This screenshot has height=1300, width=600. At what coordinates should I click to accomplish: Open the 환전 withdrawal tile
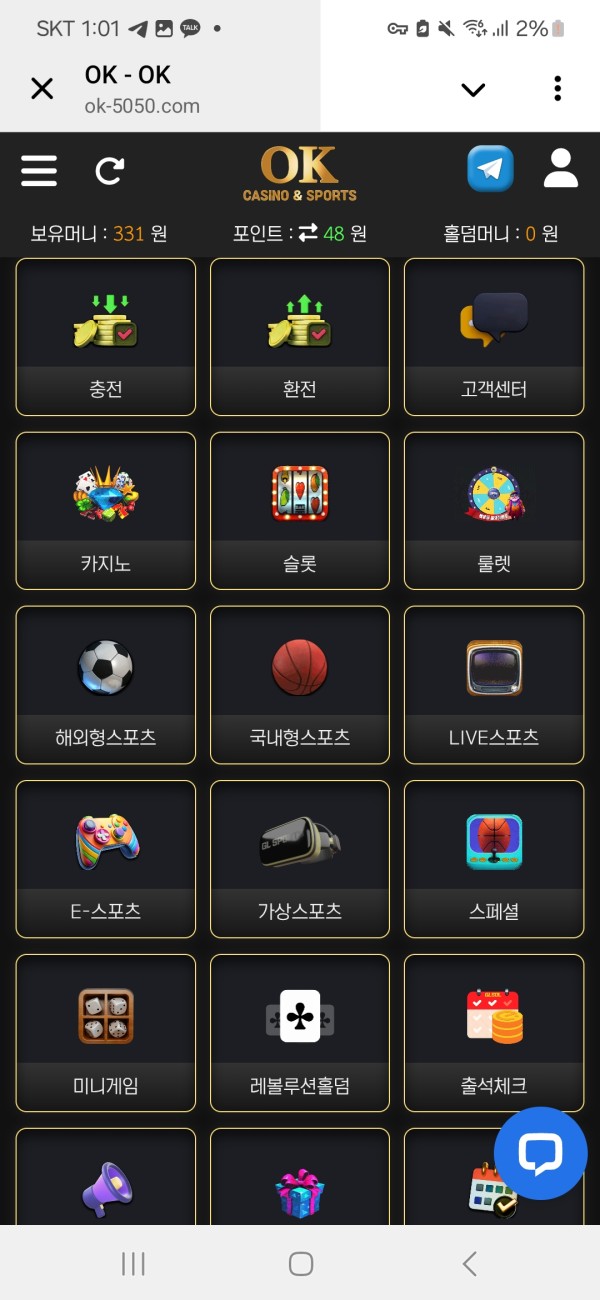(x=300, y=337)
